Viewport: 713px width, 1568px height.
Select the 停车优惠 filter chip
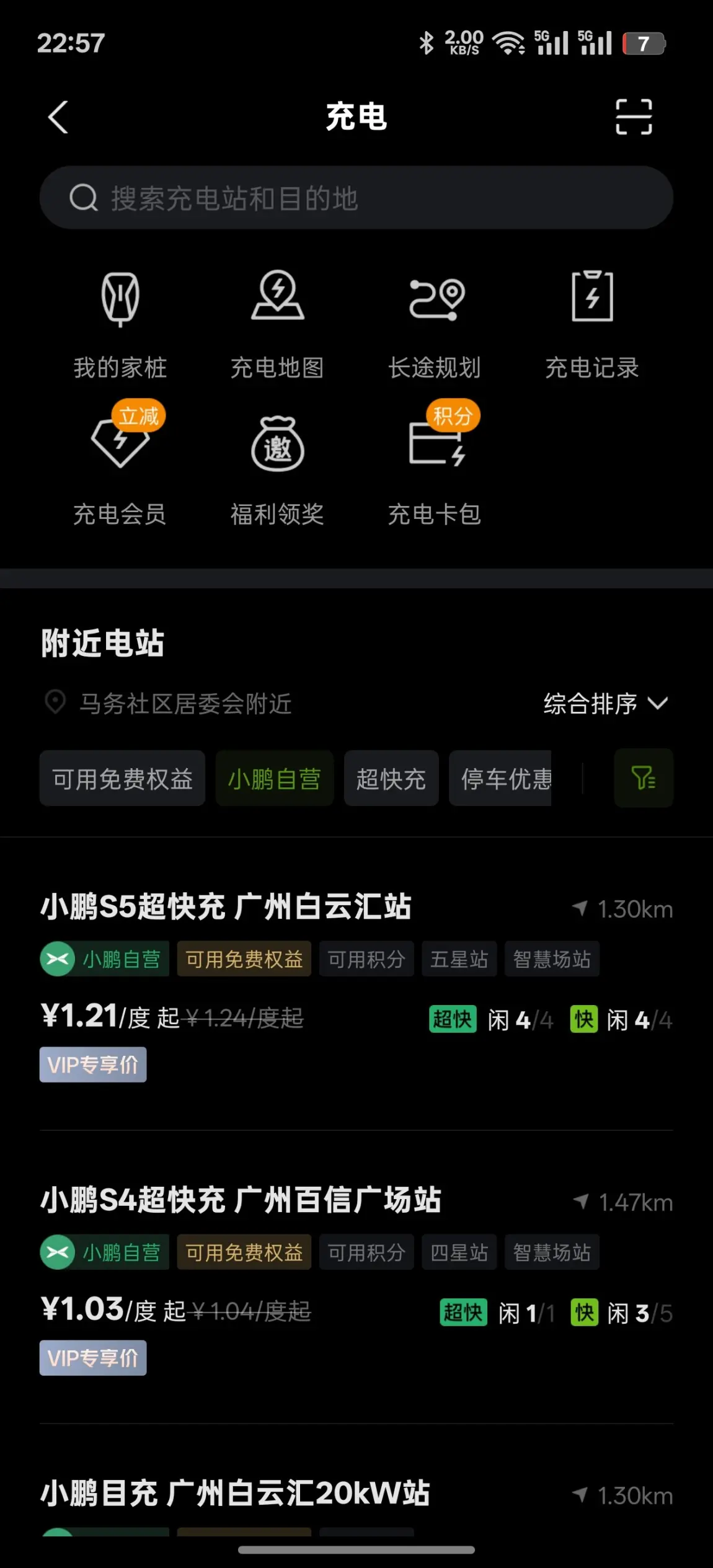(x=500, y=778)
